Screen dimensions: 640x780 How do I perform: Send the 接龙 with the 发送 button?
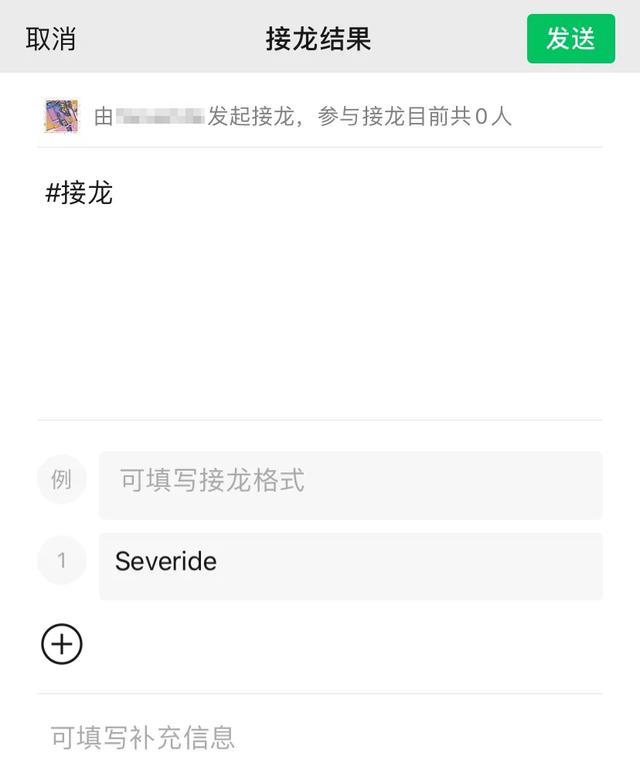(570, 39)
